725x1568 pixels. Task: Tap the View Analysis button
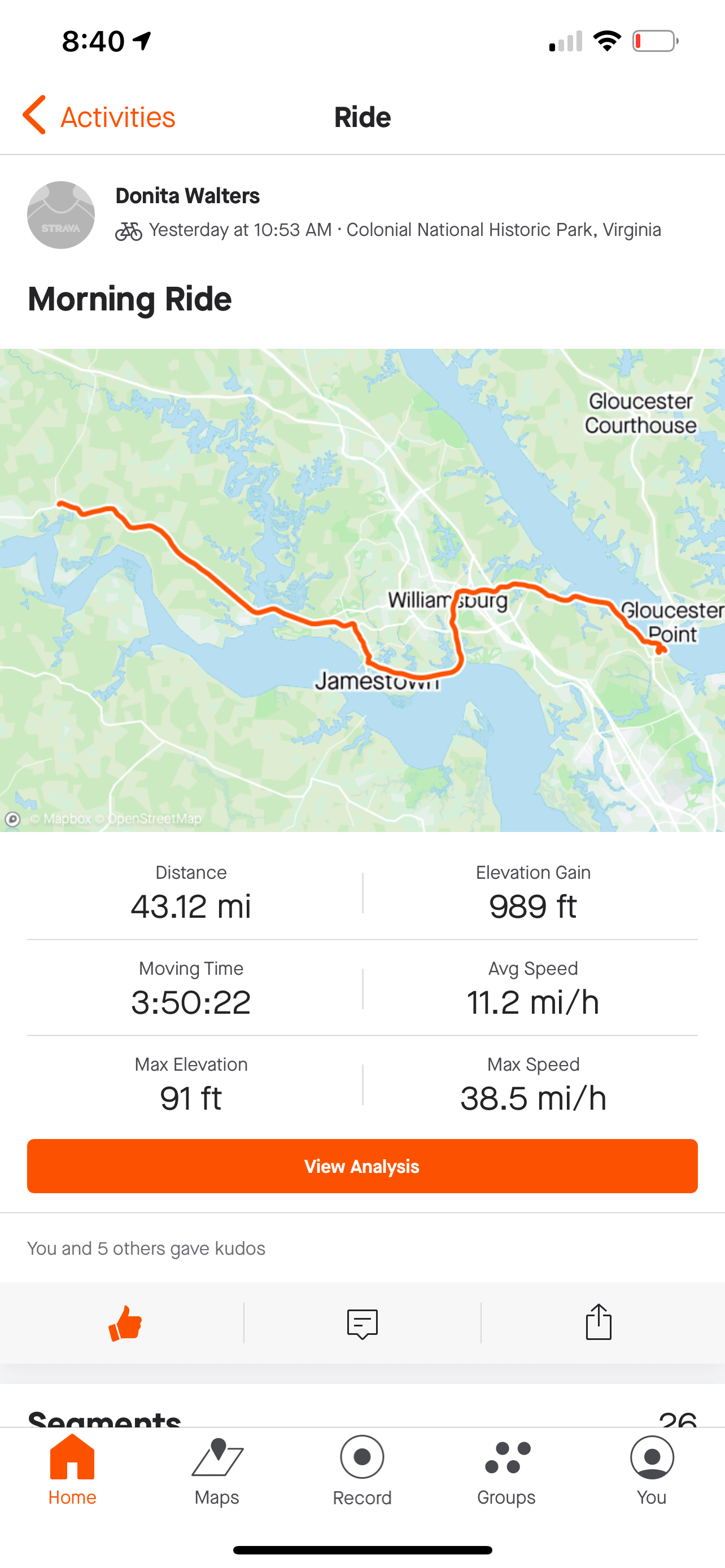point(362,1166)
